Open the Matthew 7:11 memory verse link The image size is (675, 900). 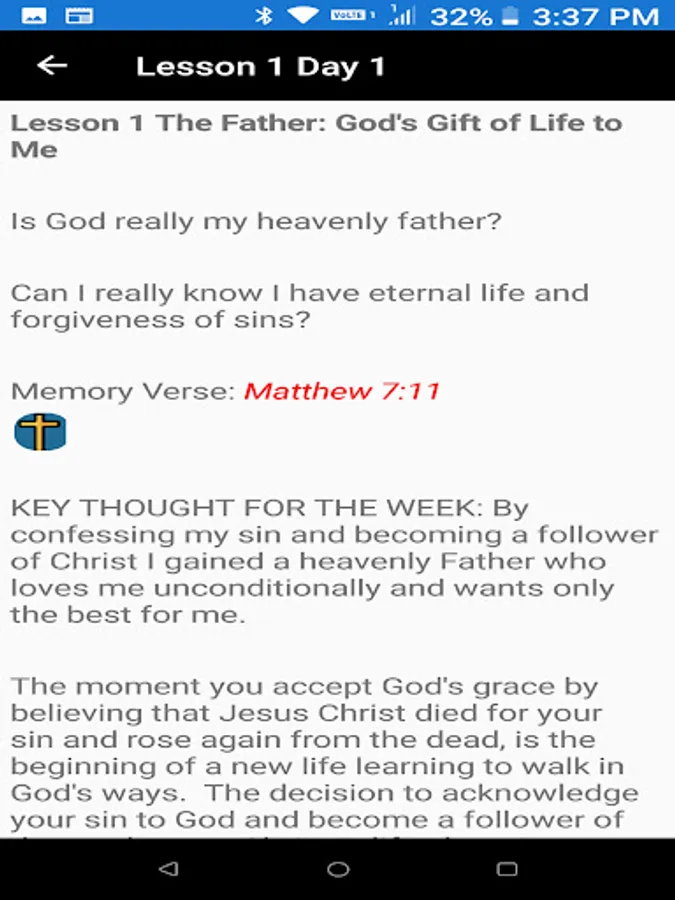point(342,390)
